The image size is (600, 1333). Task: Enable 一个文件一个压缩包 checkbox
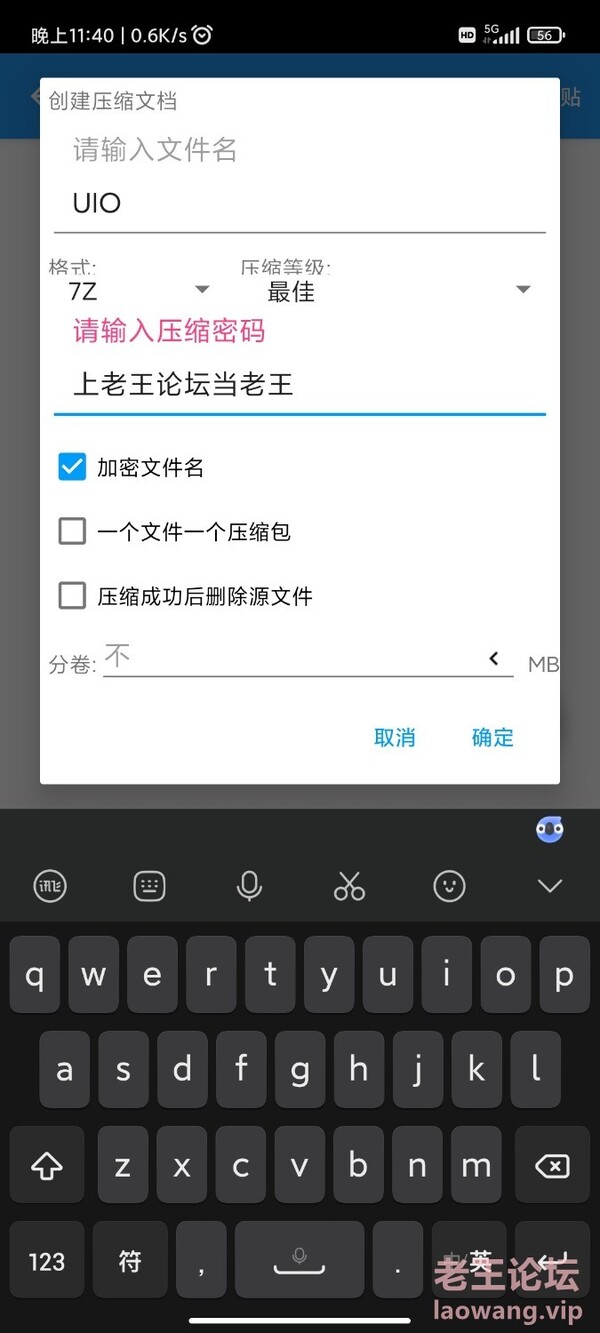pyautogui.click(x=72, y=531)
